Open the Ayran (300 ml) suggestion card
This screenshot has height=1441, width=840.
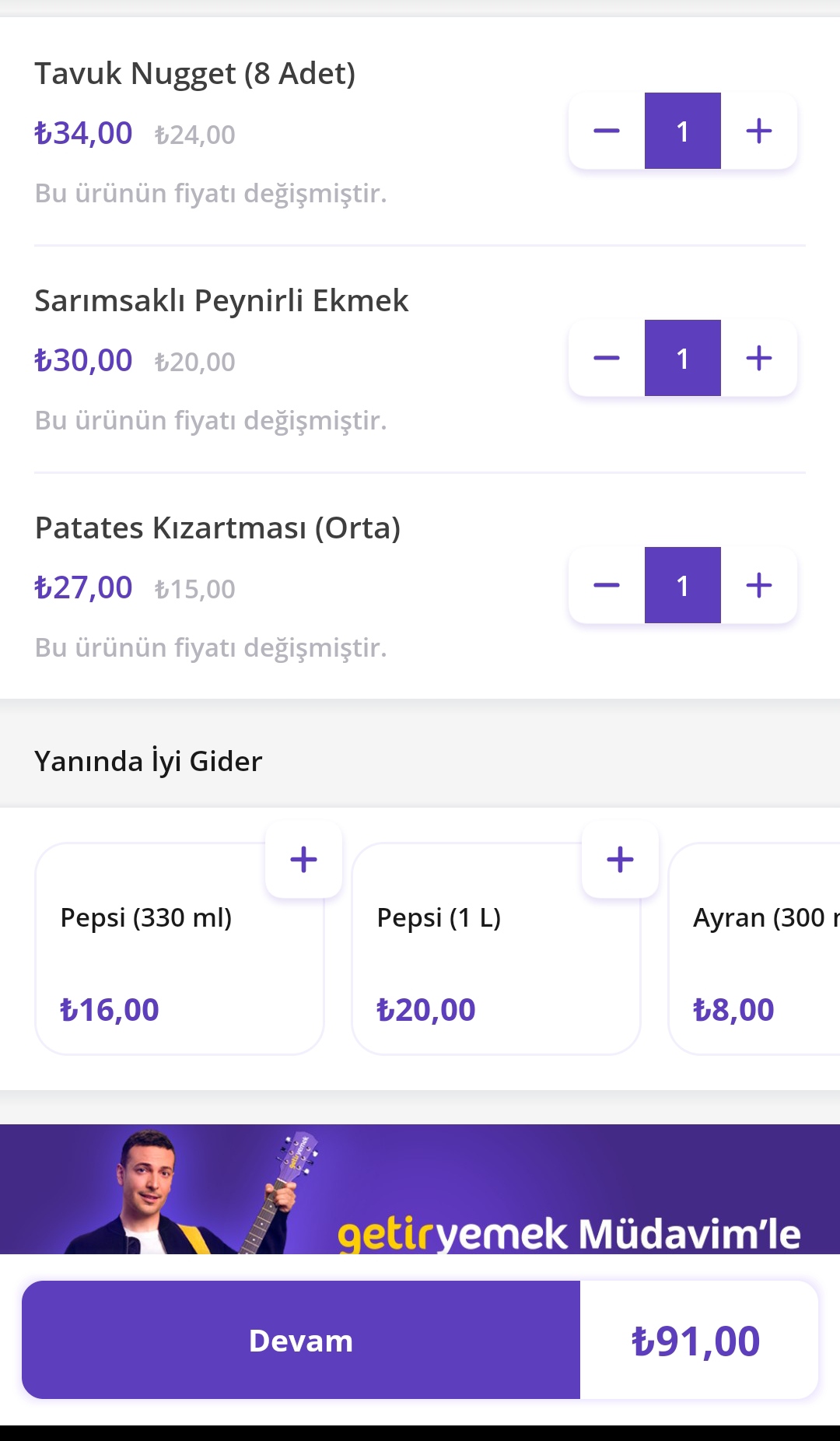coord(754,948)
